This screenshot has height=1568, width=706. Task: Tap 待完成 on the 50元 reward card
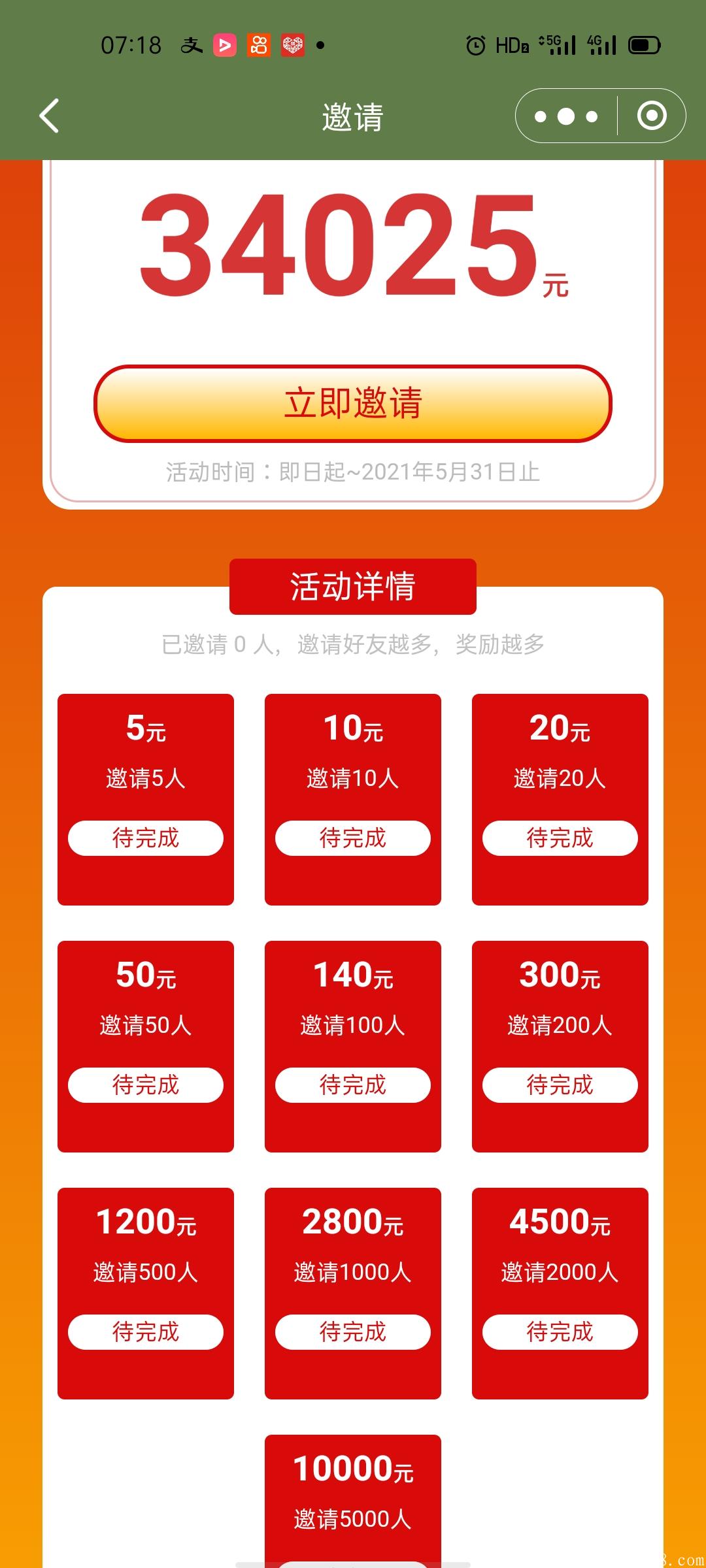(x=146, y=1085)
